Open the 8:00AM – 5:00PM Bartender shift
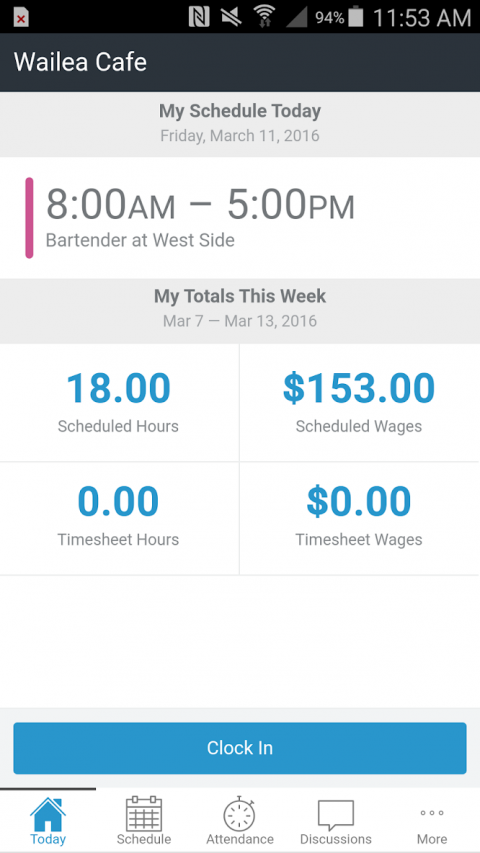This screenshot has width=480, height=853. pos(240,218)
